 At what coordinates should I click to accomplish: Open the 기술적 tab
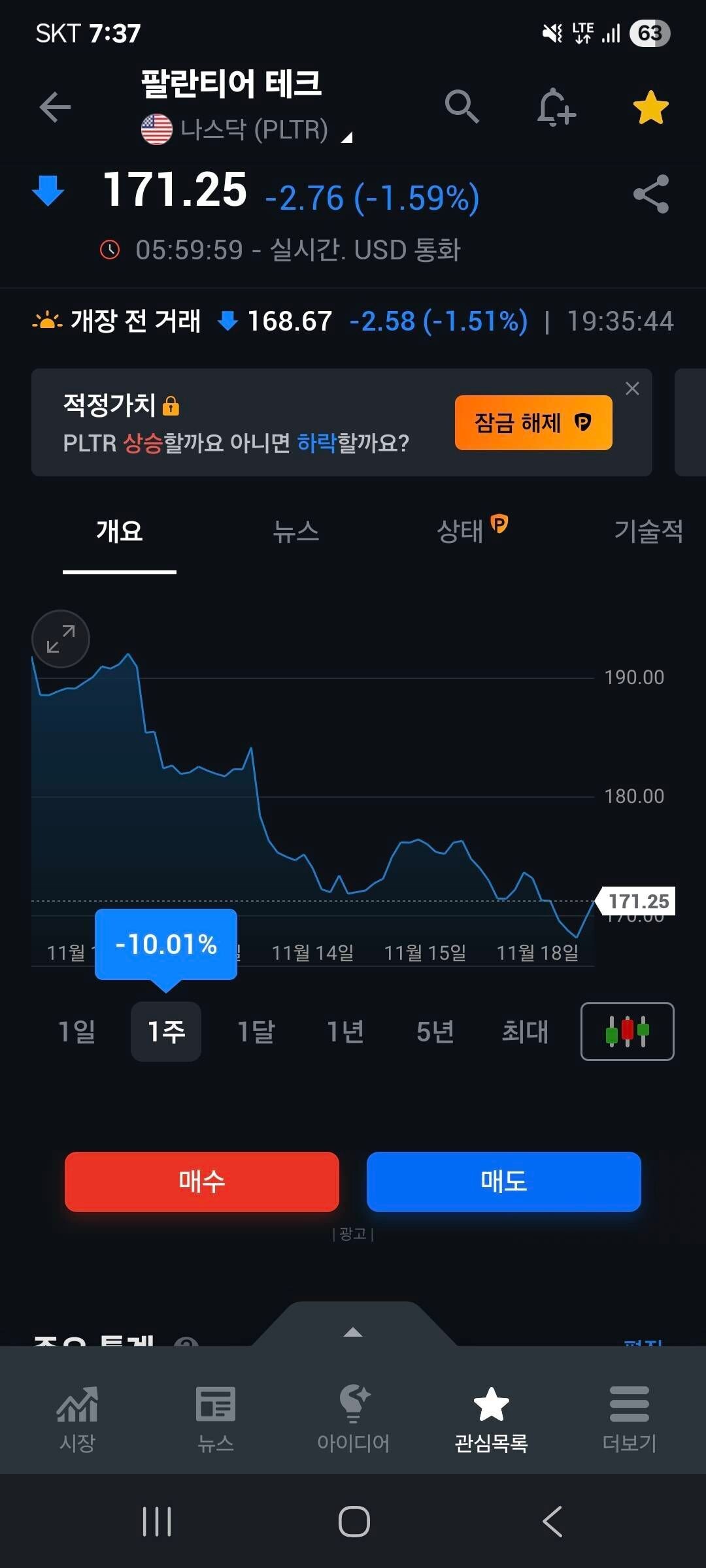649,531
